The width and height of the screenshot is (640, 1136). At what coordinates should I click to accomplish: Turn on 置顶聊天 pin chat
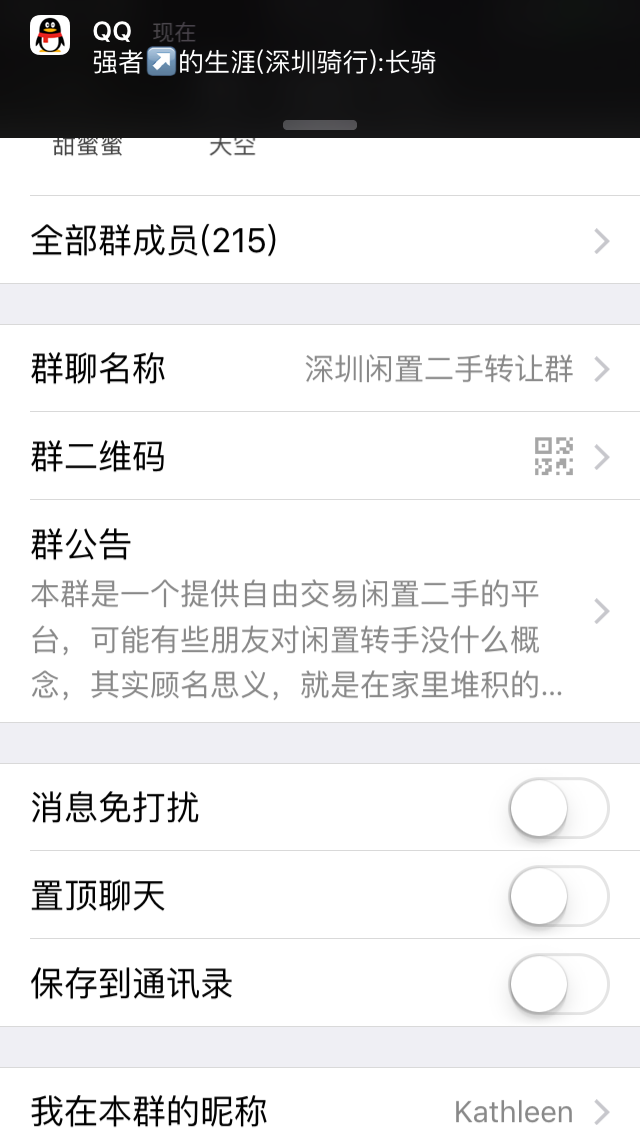pos(559,895)
